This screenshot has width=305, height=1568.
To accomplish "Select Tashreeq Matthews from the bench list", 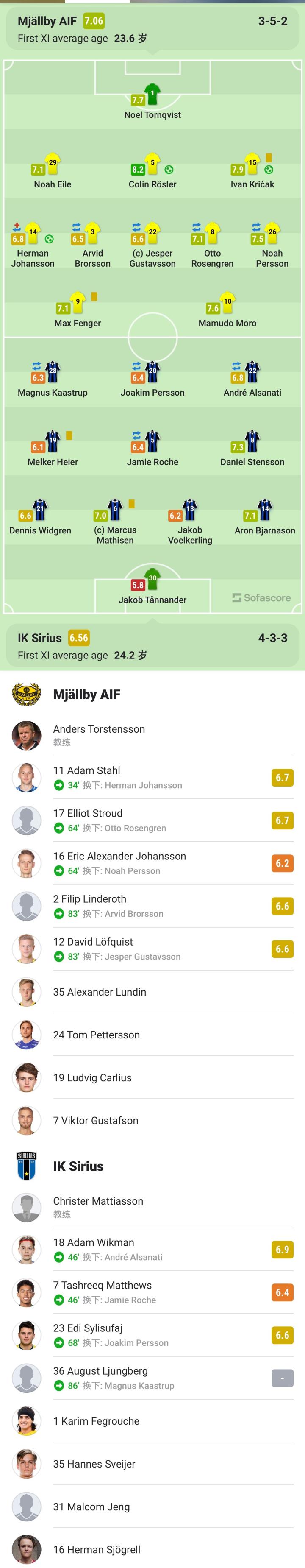I will coord(152,1292).
